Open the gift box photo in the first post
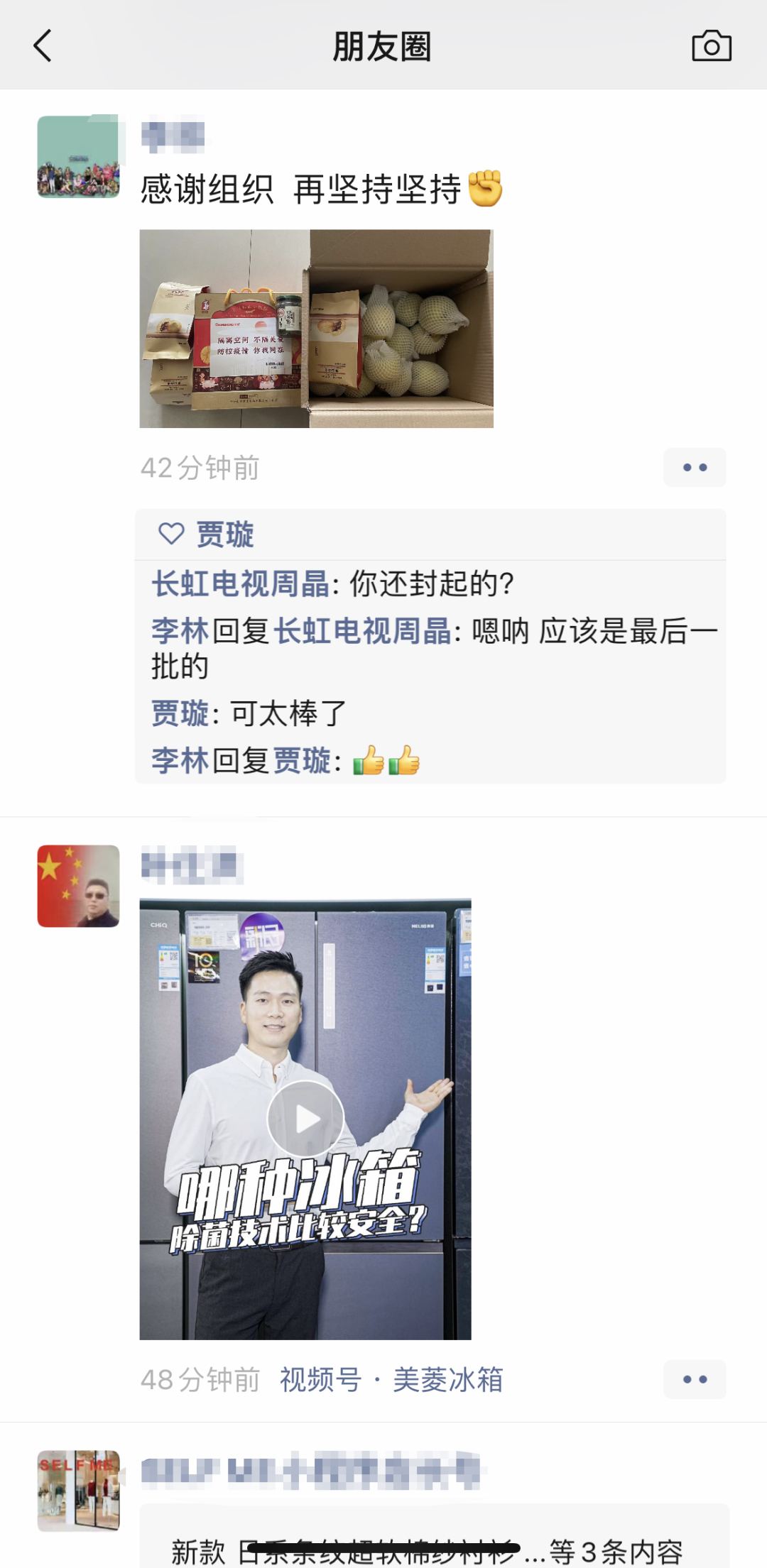Viewport: 767px width, 1568px height. pos(316,328)
